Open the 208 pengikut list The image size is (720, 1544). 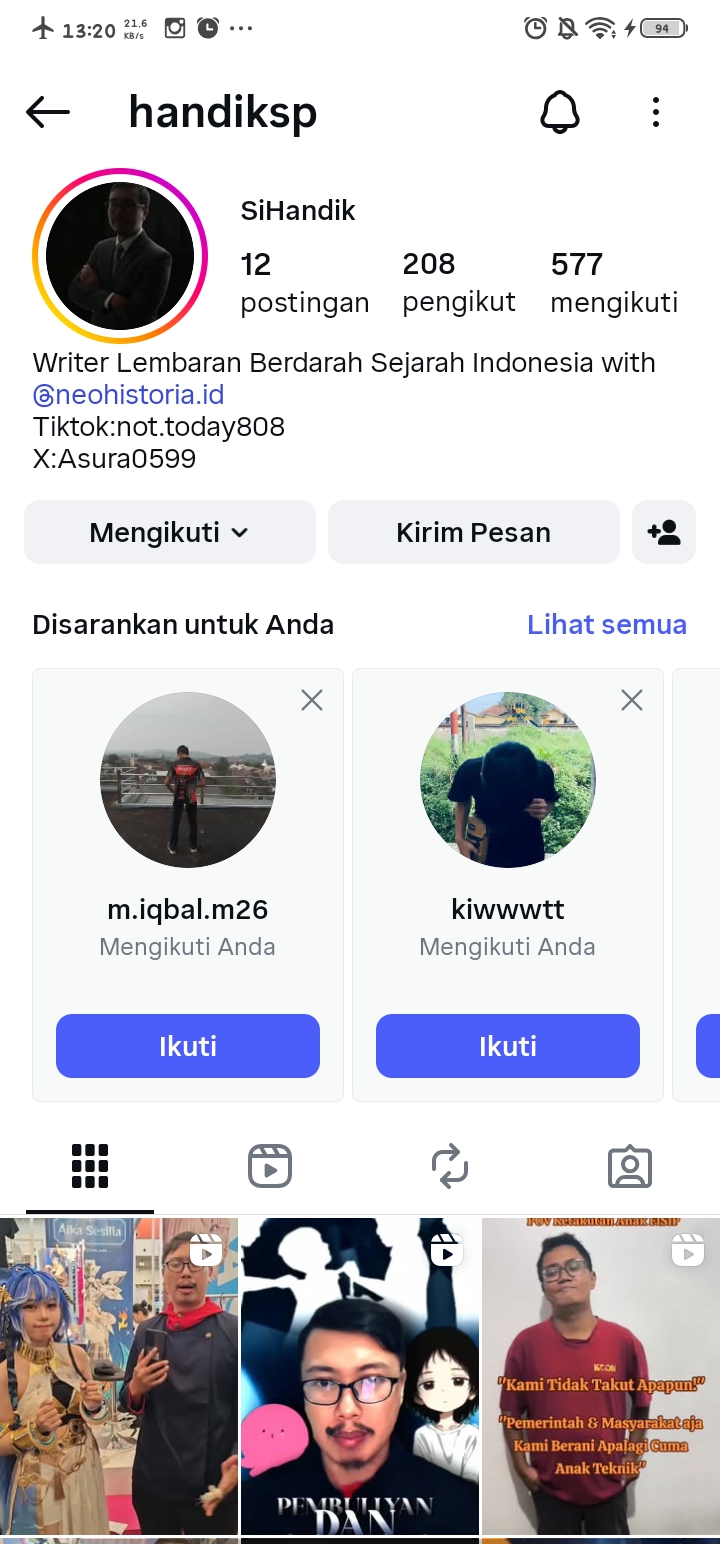tap(459, 282)
